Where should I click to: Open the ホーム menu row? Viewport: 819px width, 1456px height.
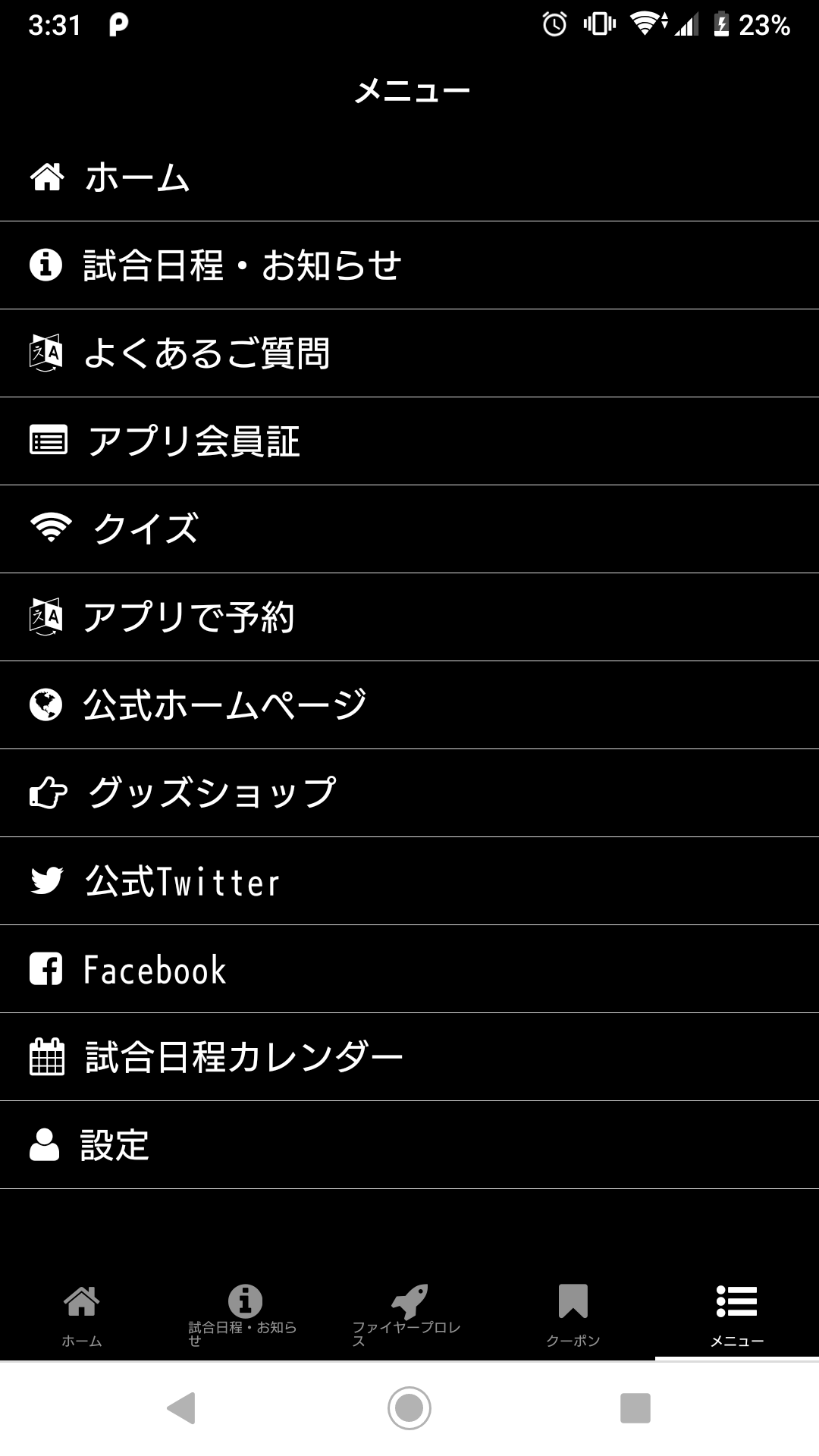136,177
